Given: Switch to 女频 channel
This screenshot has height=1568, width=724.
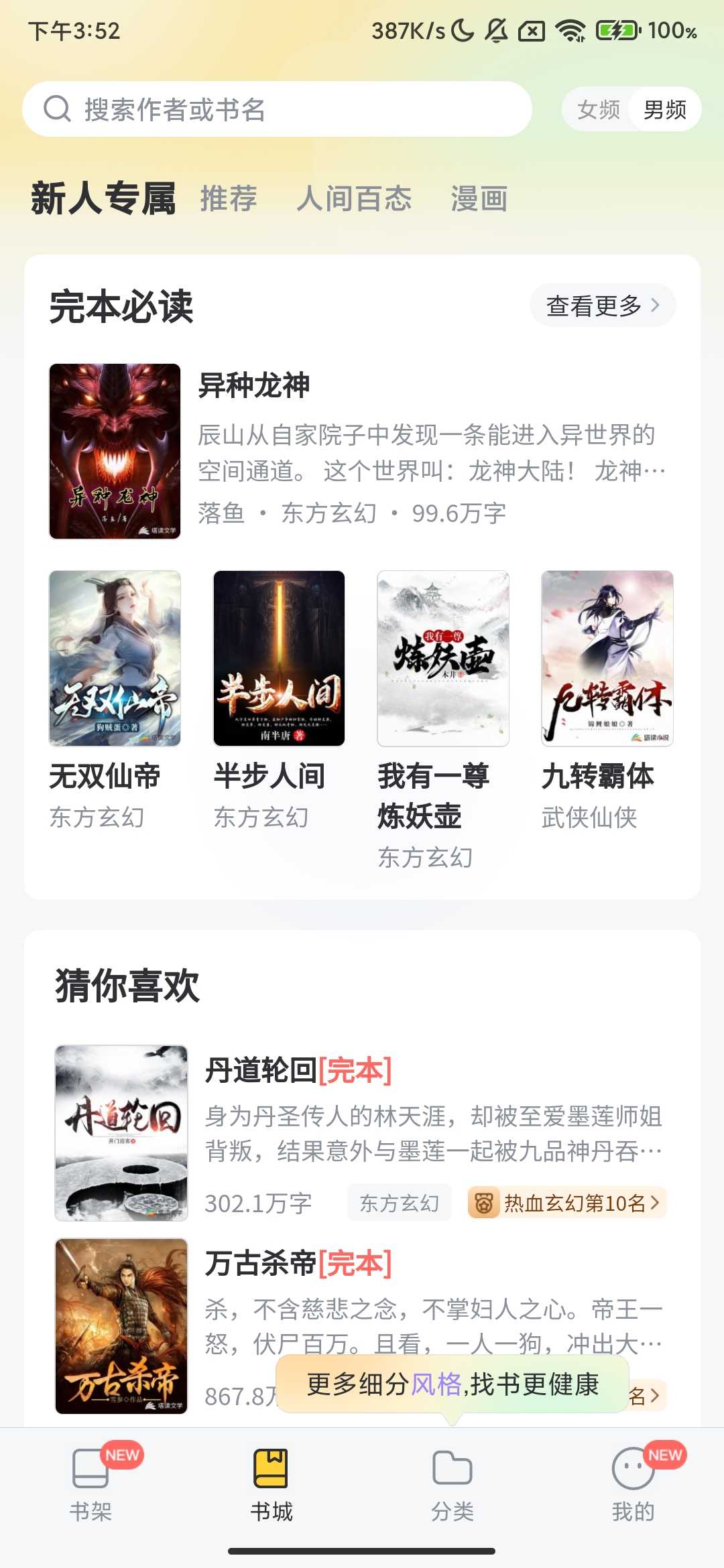Looking at the screenshot, I should [x=598, y=109].
